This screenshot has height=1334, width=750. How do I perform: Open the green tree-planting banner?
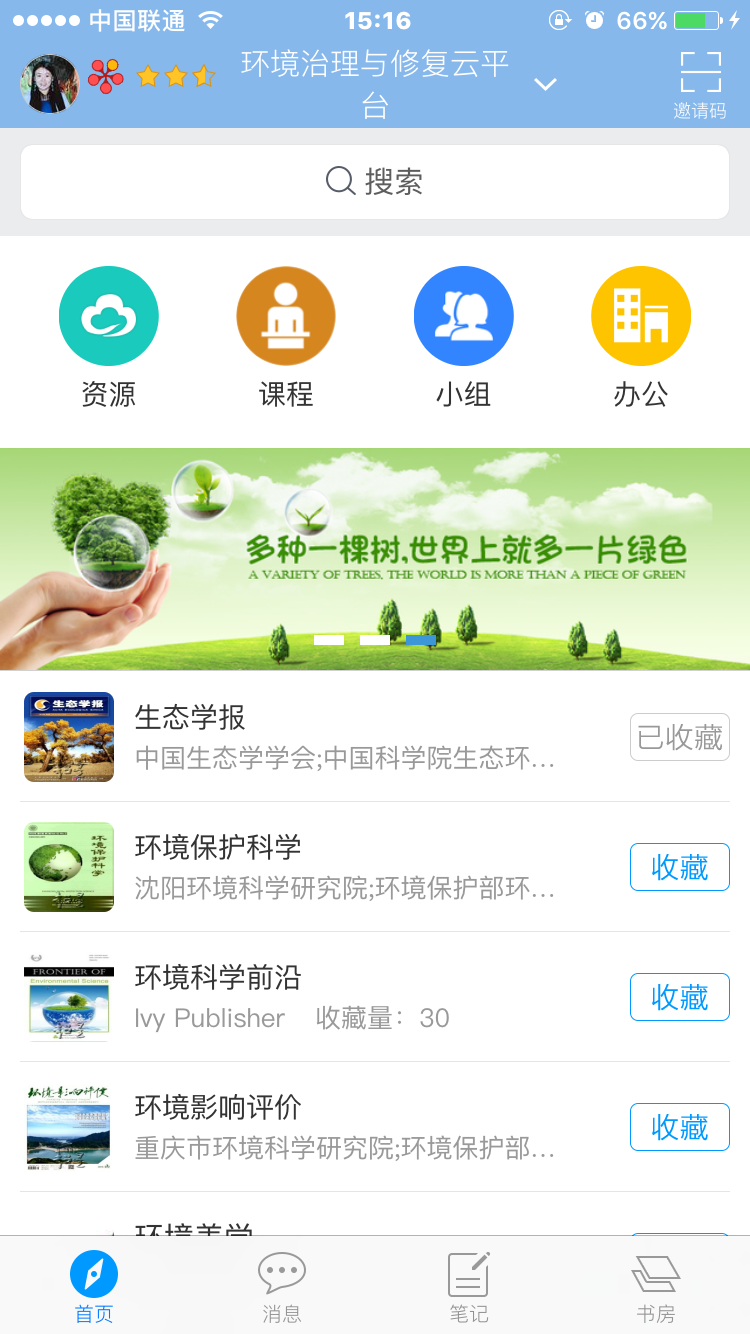(x=375, y=558)
